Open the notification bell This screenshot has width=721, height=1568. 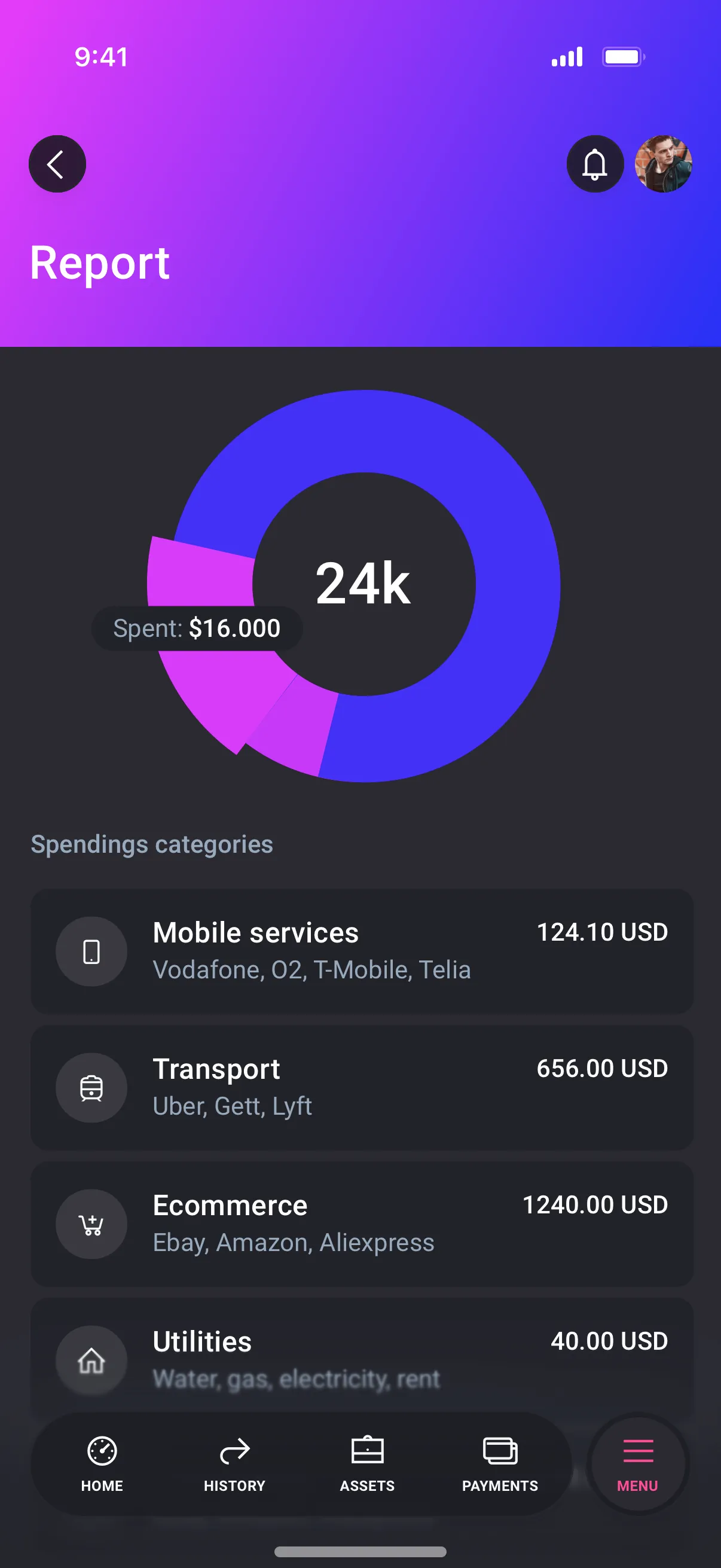pyautogui.click(x=594, y=164)
